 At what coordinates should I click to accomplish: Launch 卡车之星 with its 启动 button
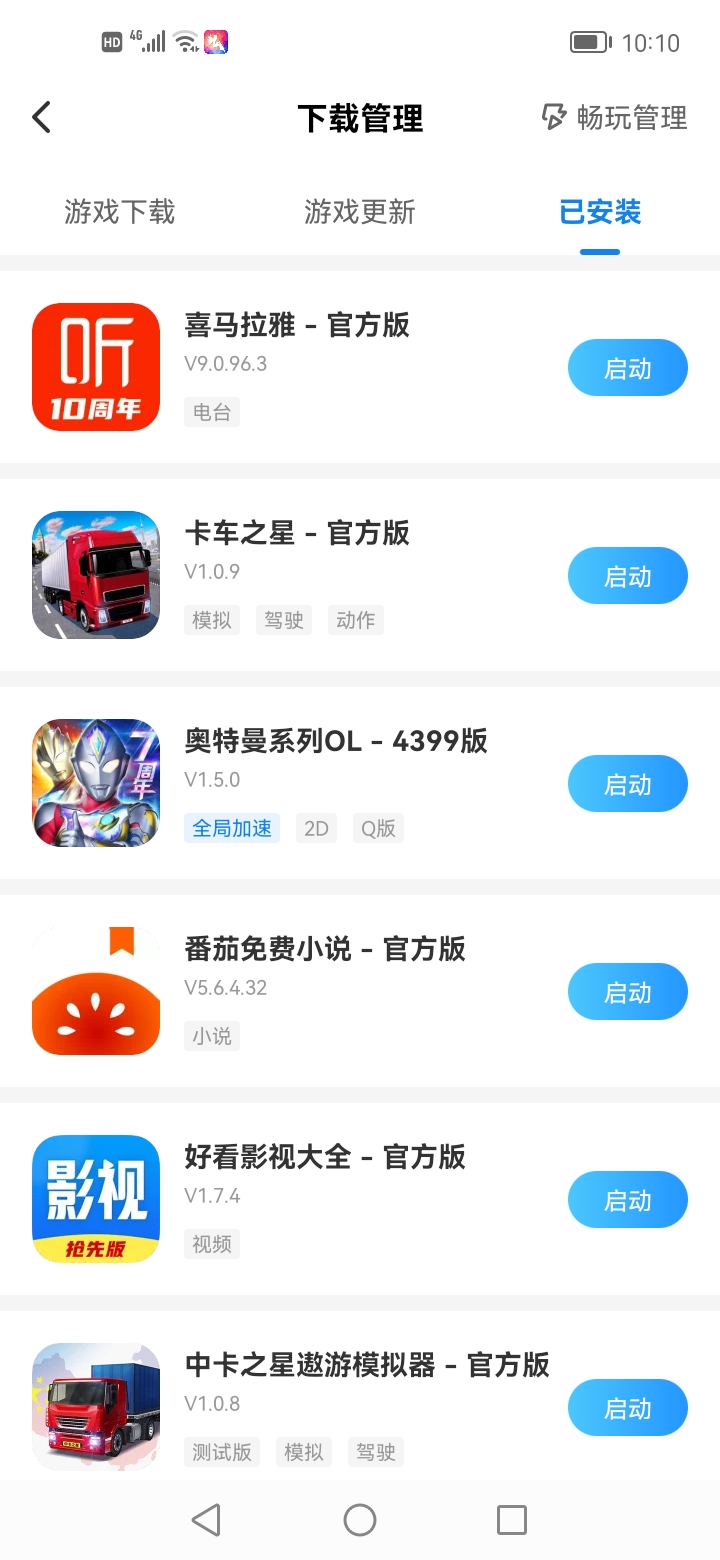click(x=627, y=576)
